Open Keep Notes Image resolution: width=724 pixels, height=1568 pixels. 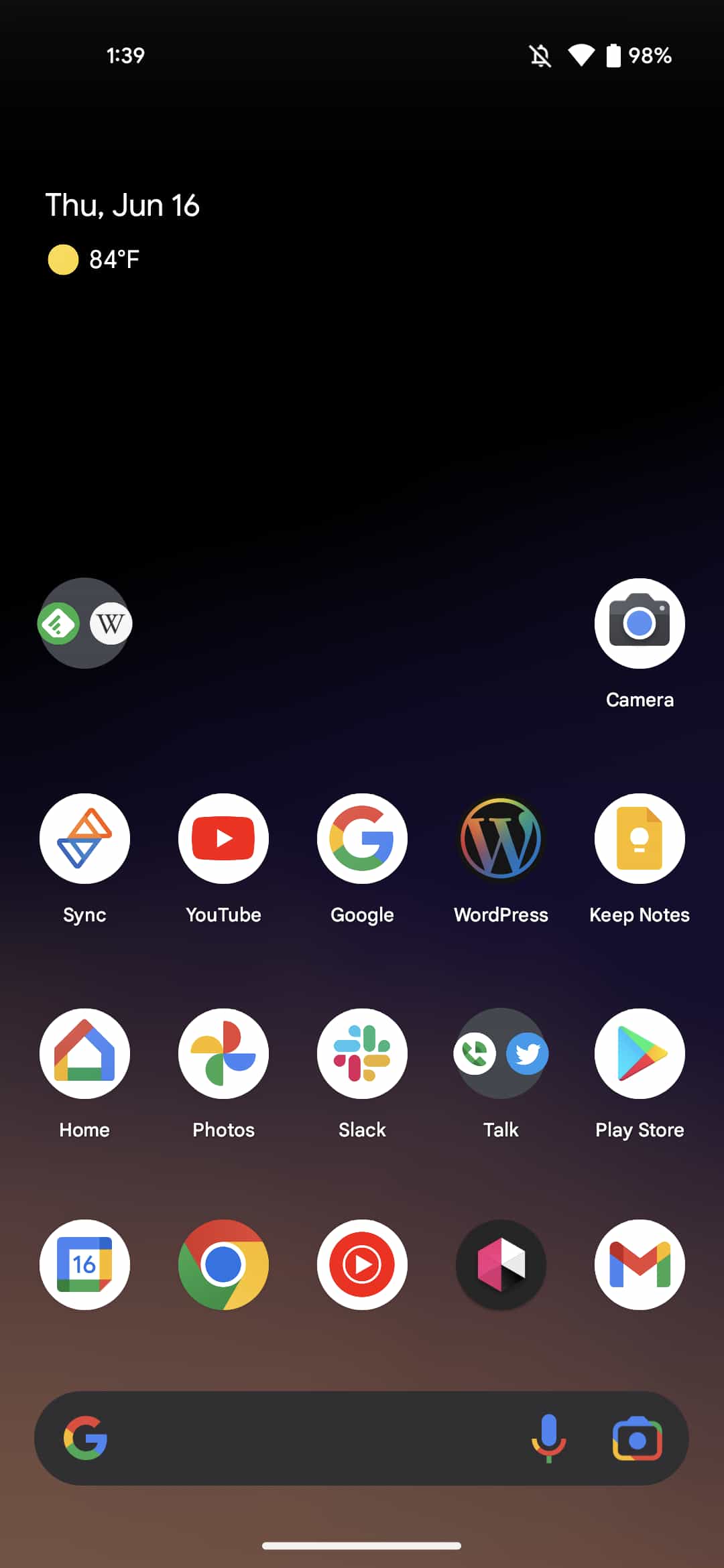640,838
